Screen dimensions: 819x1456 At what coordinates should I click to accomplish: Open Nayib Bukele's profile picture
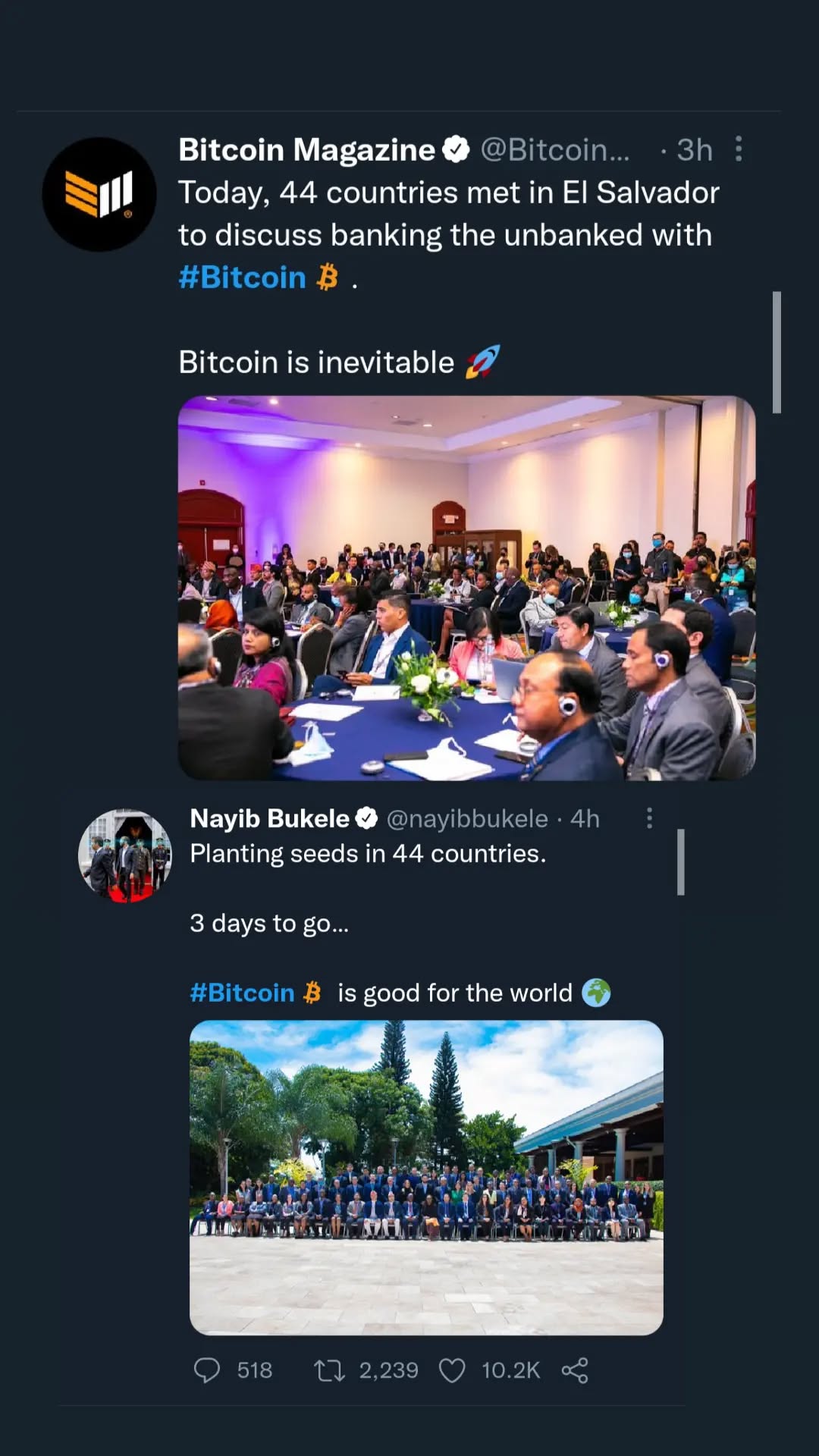click(125, 855)
